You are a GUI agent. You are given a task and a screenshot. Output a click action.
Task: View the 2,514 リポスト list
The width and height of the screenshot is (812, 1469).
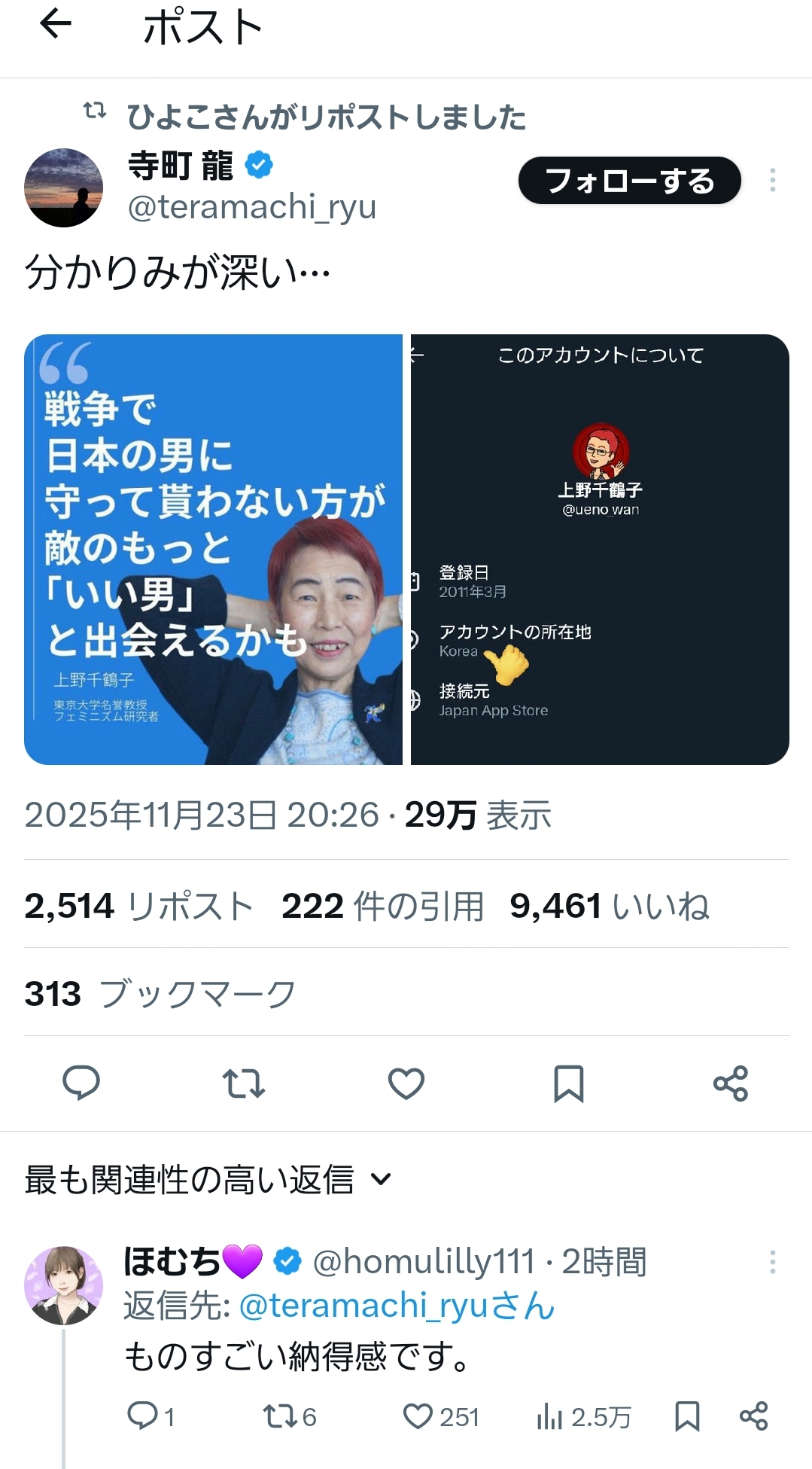click(x=138, y=906)
